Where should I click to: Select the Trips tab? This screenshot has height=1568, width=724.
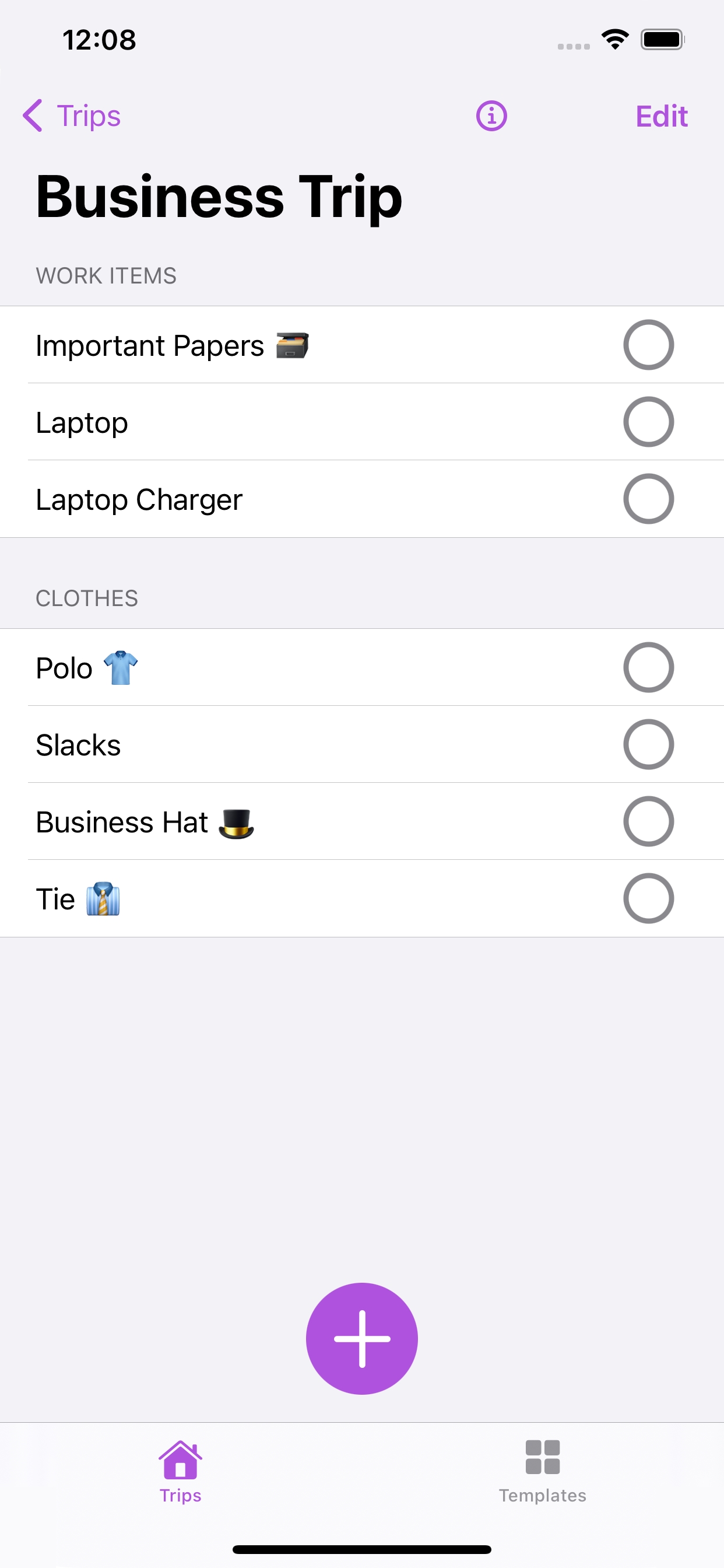click(180, 1471)
